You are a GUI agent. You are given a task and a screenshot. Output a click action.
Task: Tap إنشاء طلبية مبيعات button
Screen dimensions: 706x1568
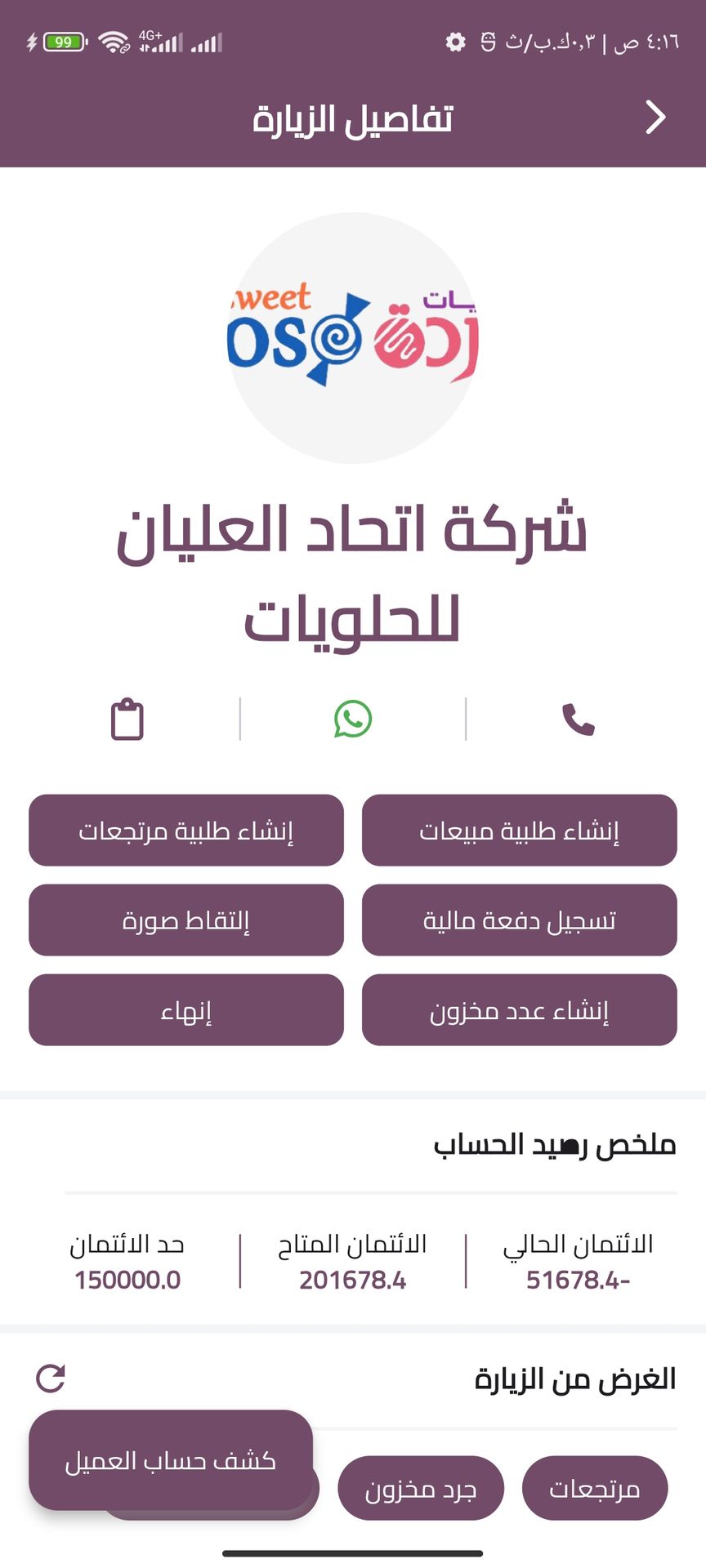(519, 830)
